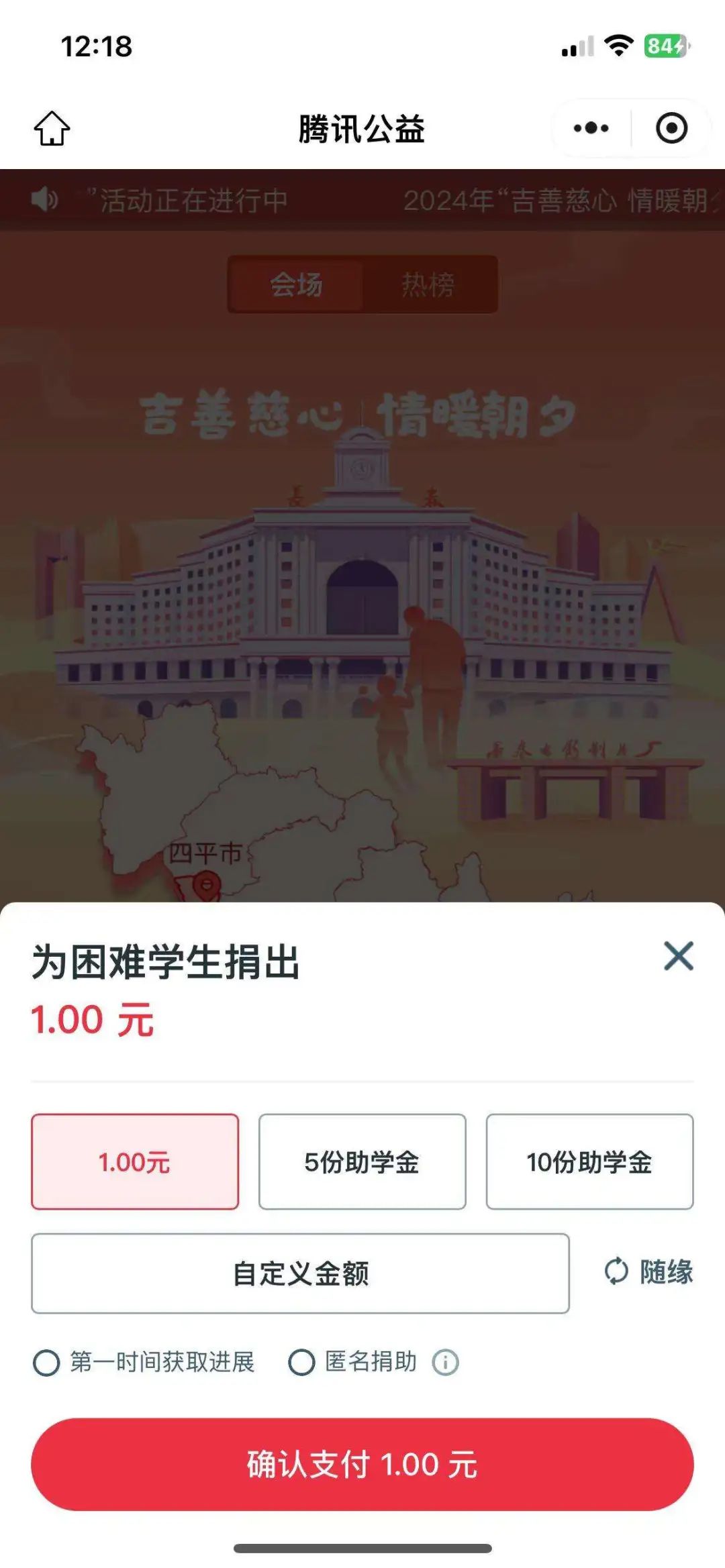The width and height of the screenshot is (725, 1568).
Task: Show info about anonymous donation
Action: pyautogui.click(x=445, y=1363)
